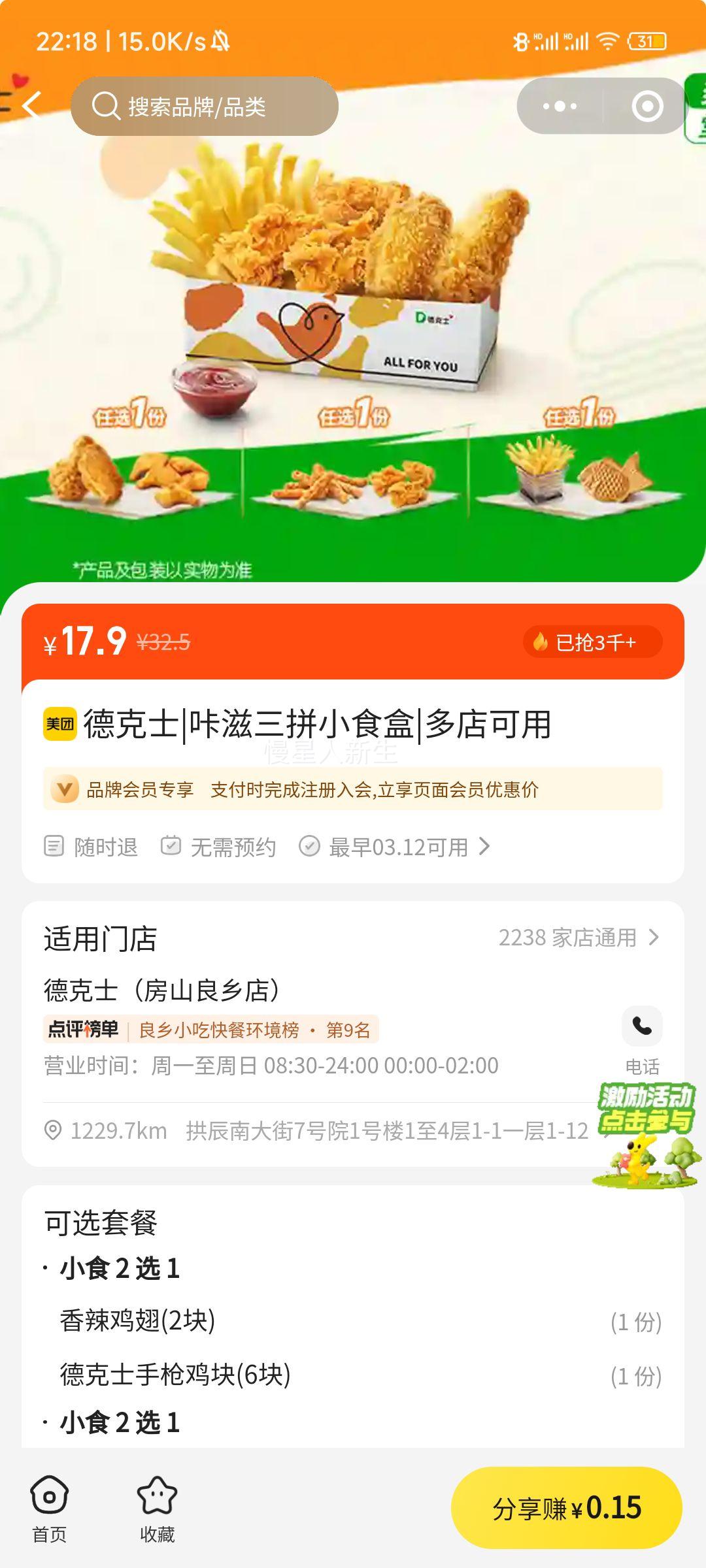Open the 搜索品牌/品类 search box
The image size is (706, 1568).
point(204,106)
